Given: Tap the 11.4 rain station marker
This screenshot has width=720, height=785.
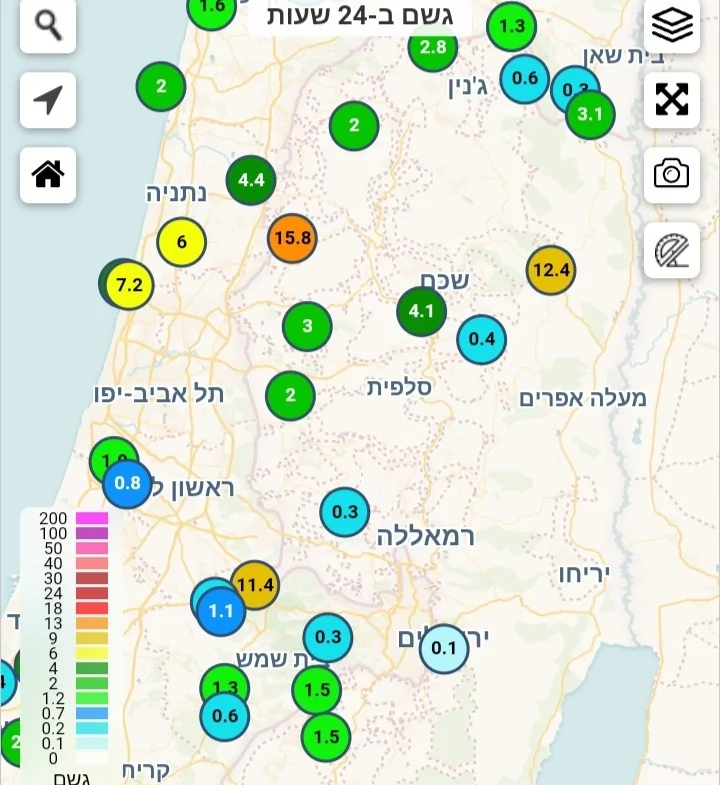Looking at the screenshot, I should 256,584.
